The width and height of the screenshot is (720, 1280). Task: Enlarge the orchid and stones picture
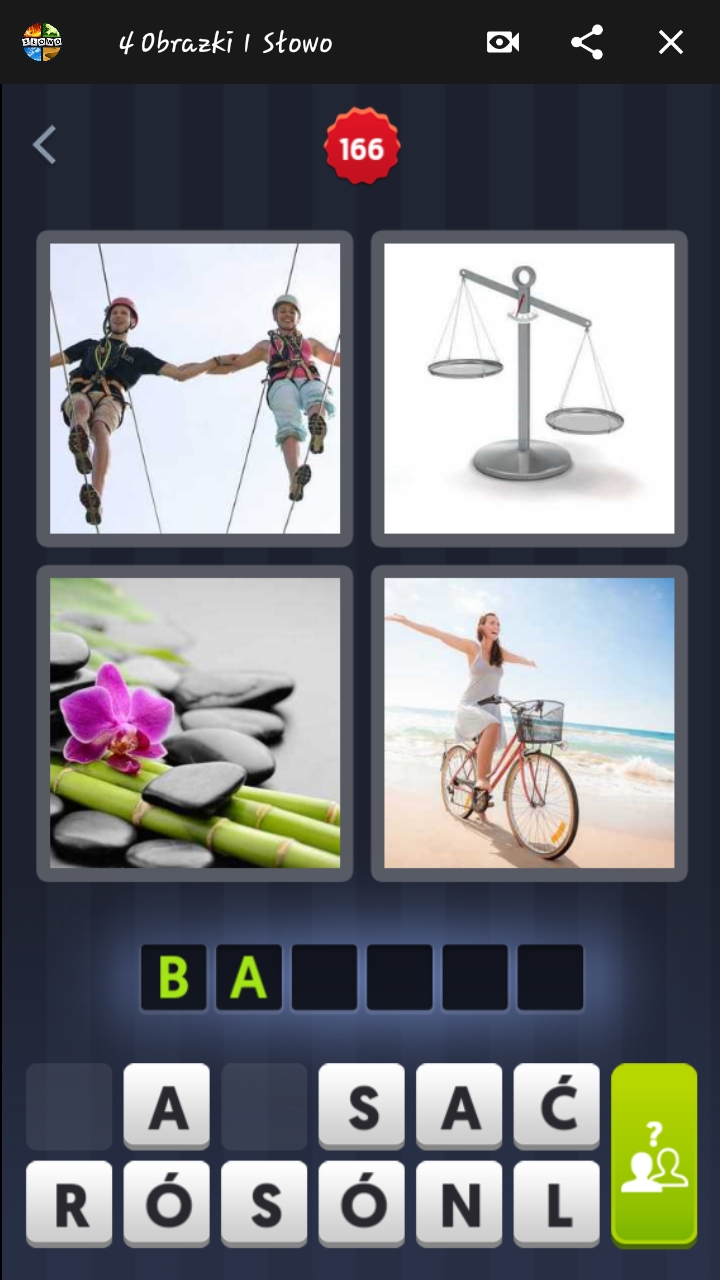(195, 723)
